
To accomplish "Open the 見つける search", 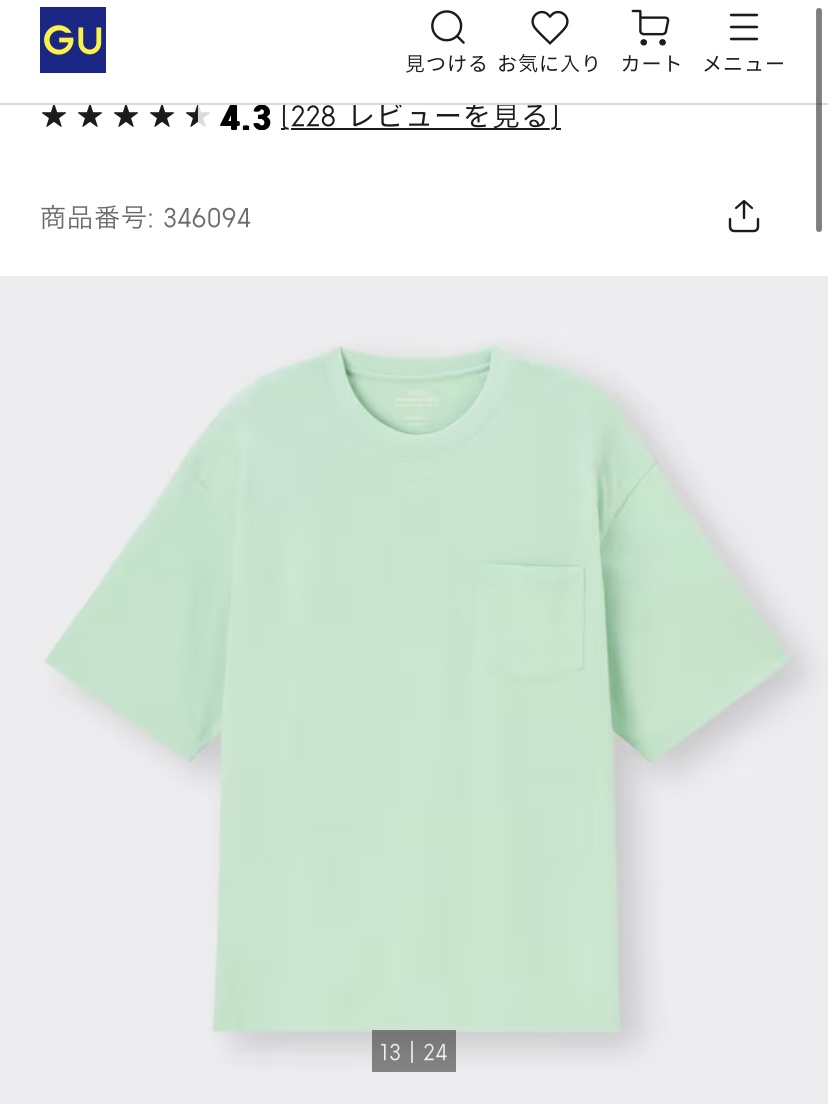I will point(447,42).
